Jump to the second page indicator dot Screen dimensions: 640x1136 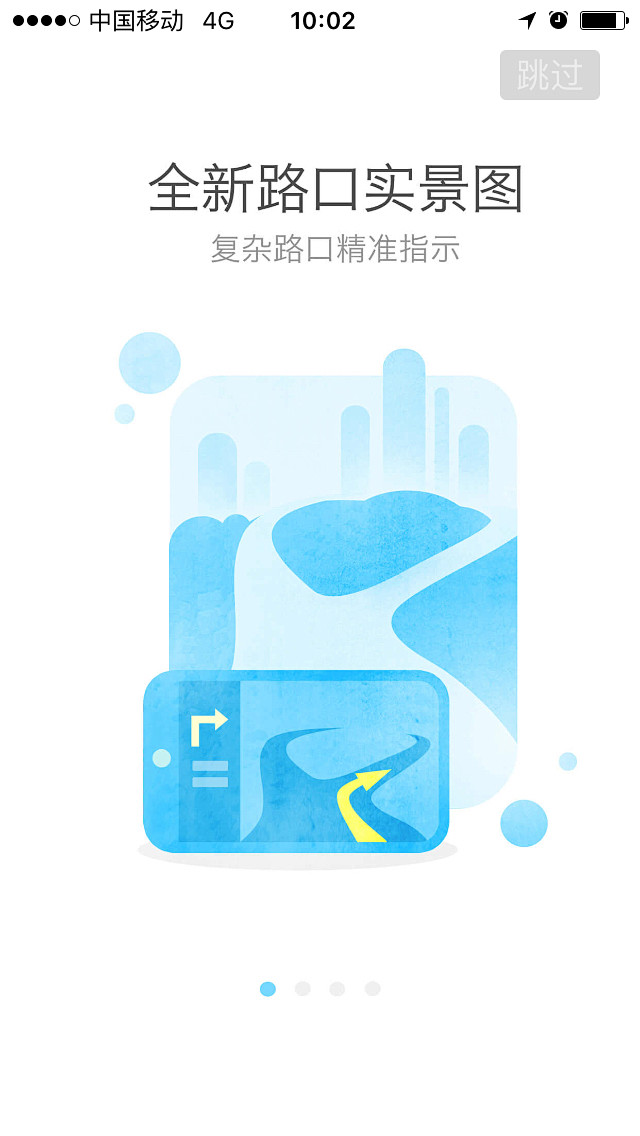tap(302, 989)
